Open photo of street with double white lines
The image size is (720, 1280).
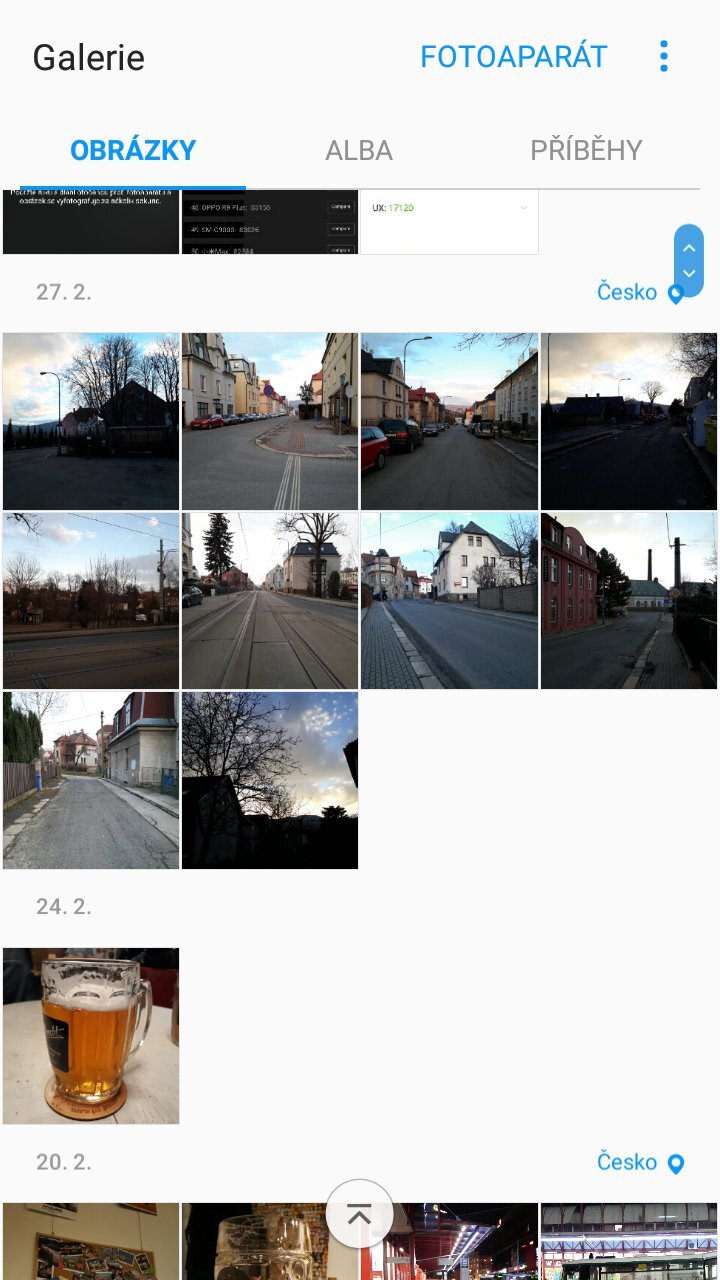coord(270,421)
